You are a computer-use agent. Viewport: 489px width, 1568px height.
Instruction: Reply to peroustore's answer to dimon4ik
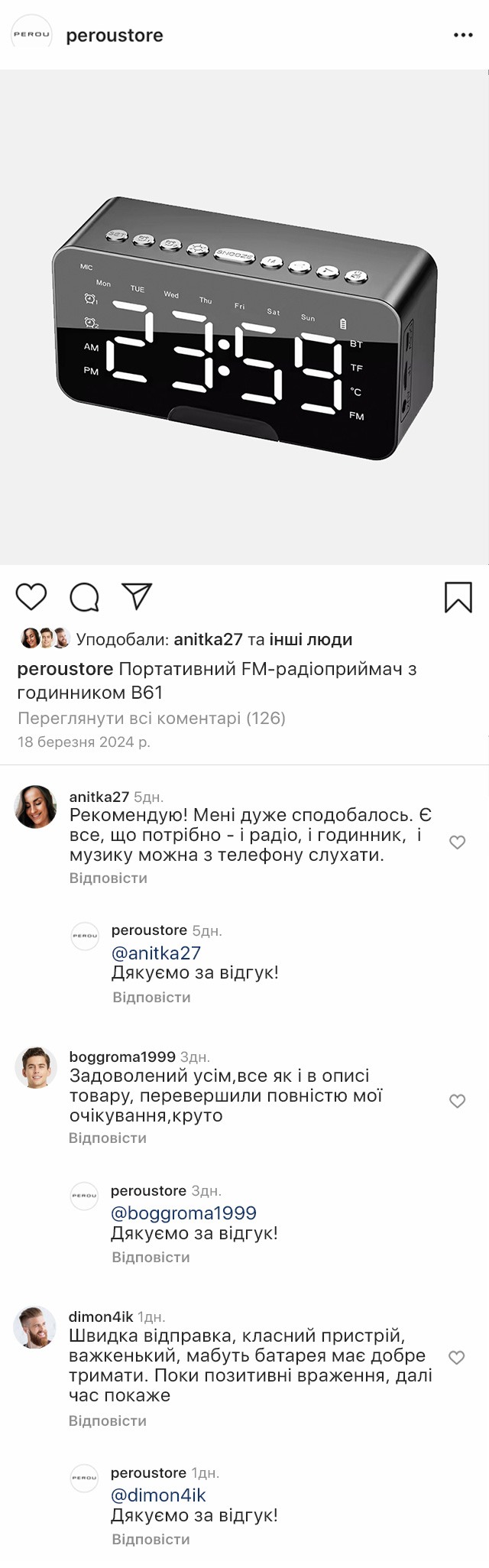tap(151, 1539)
